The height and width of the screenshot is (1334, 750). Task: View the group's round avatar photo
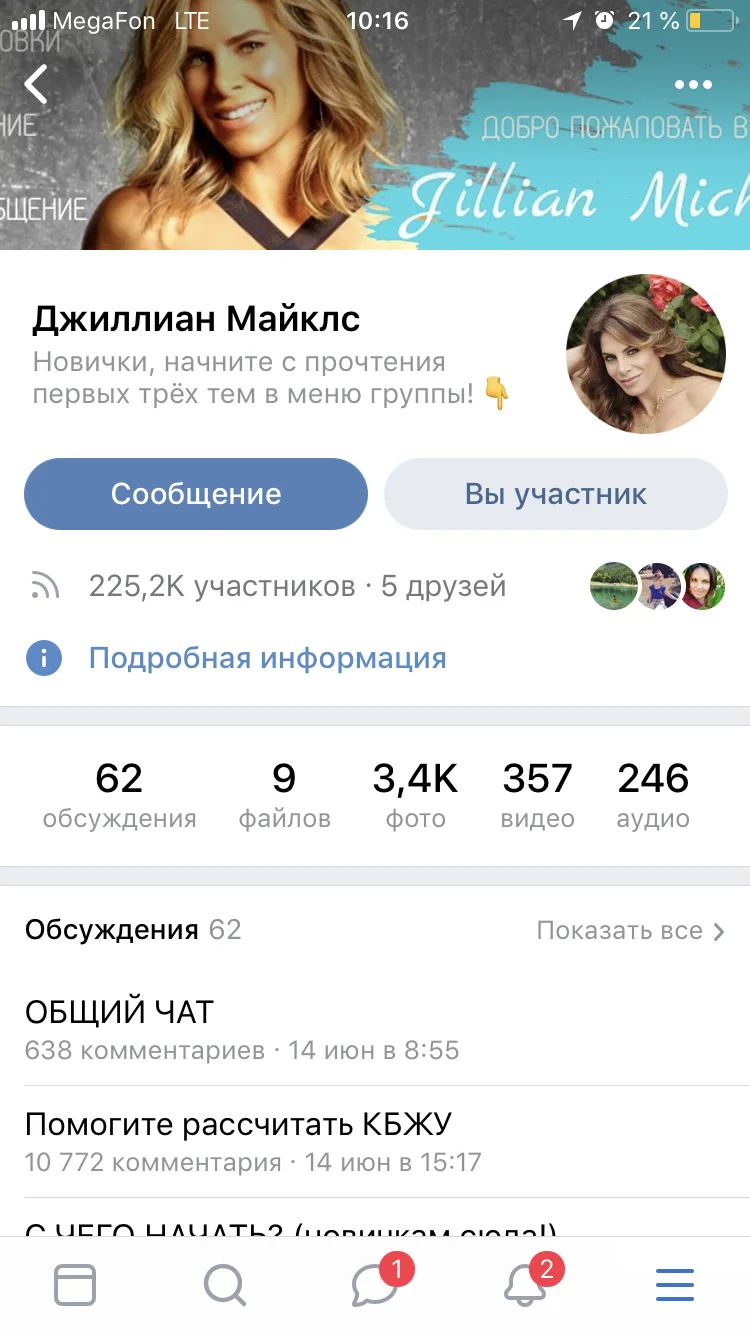(646, 354)
